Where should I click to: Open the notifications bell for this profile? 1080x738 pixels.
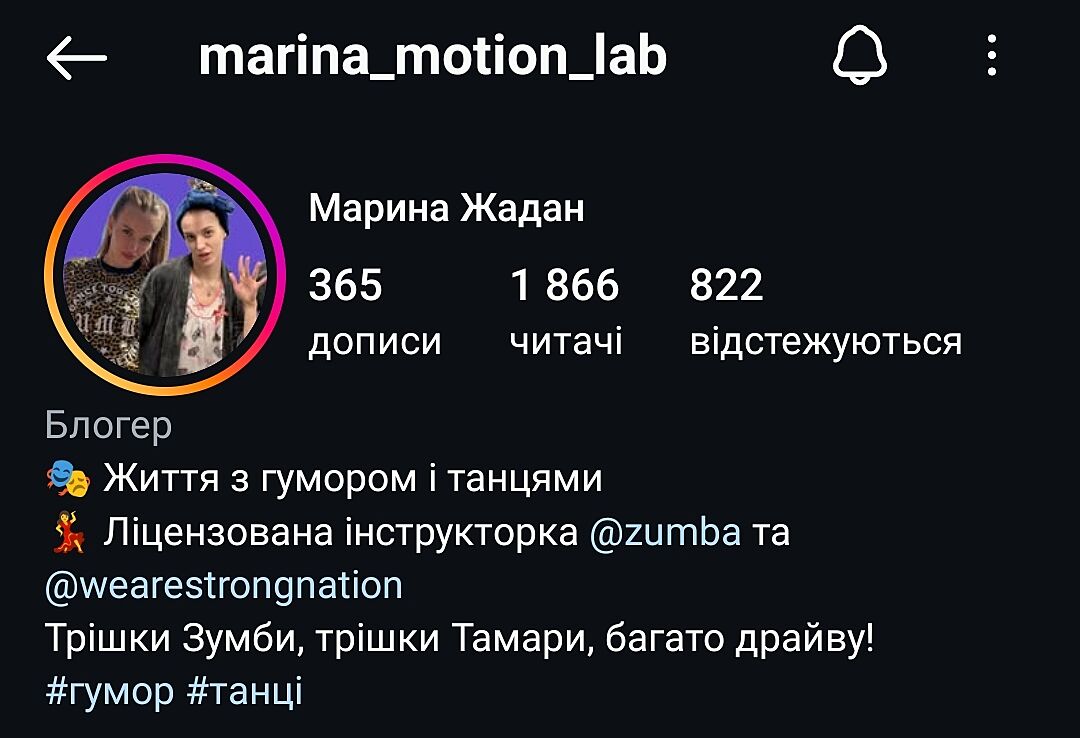860,57
